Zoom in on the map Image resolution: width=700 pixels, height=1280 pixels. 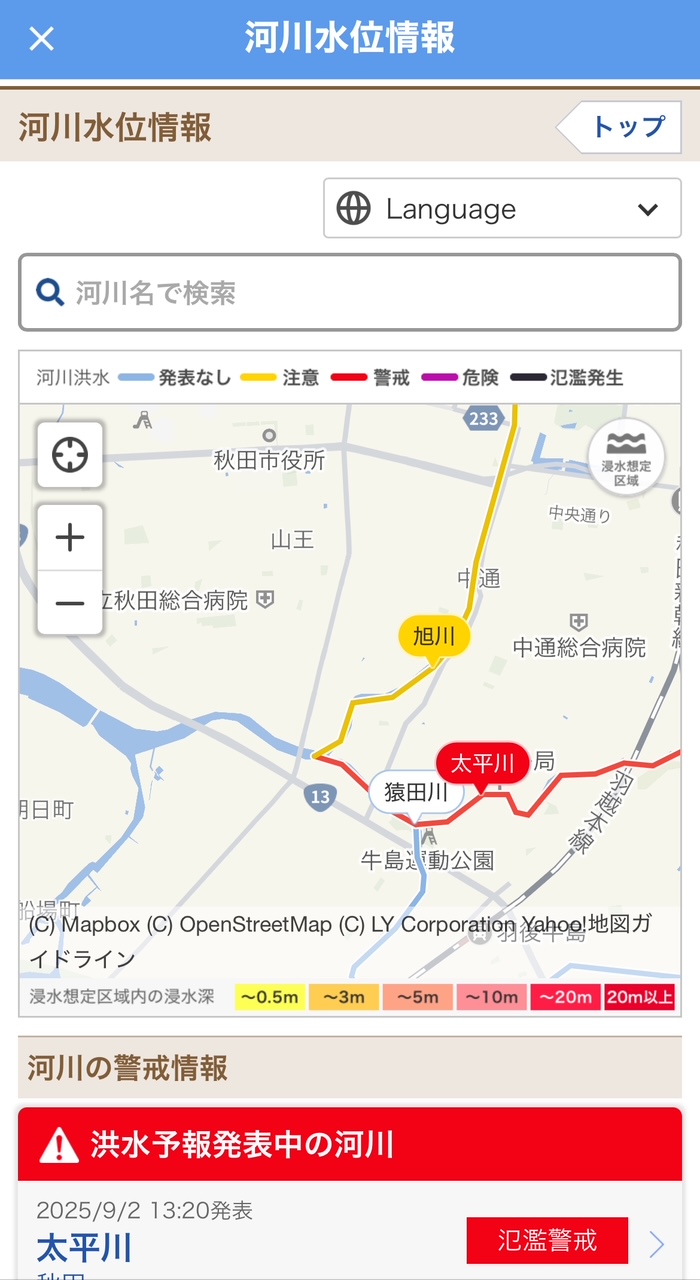pyautogui.click(x=70, y=538)
